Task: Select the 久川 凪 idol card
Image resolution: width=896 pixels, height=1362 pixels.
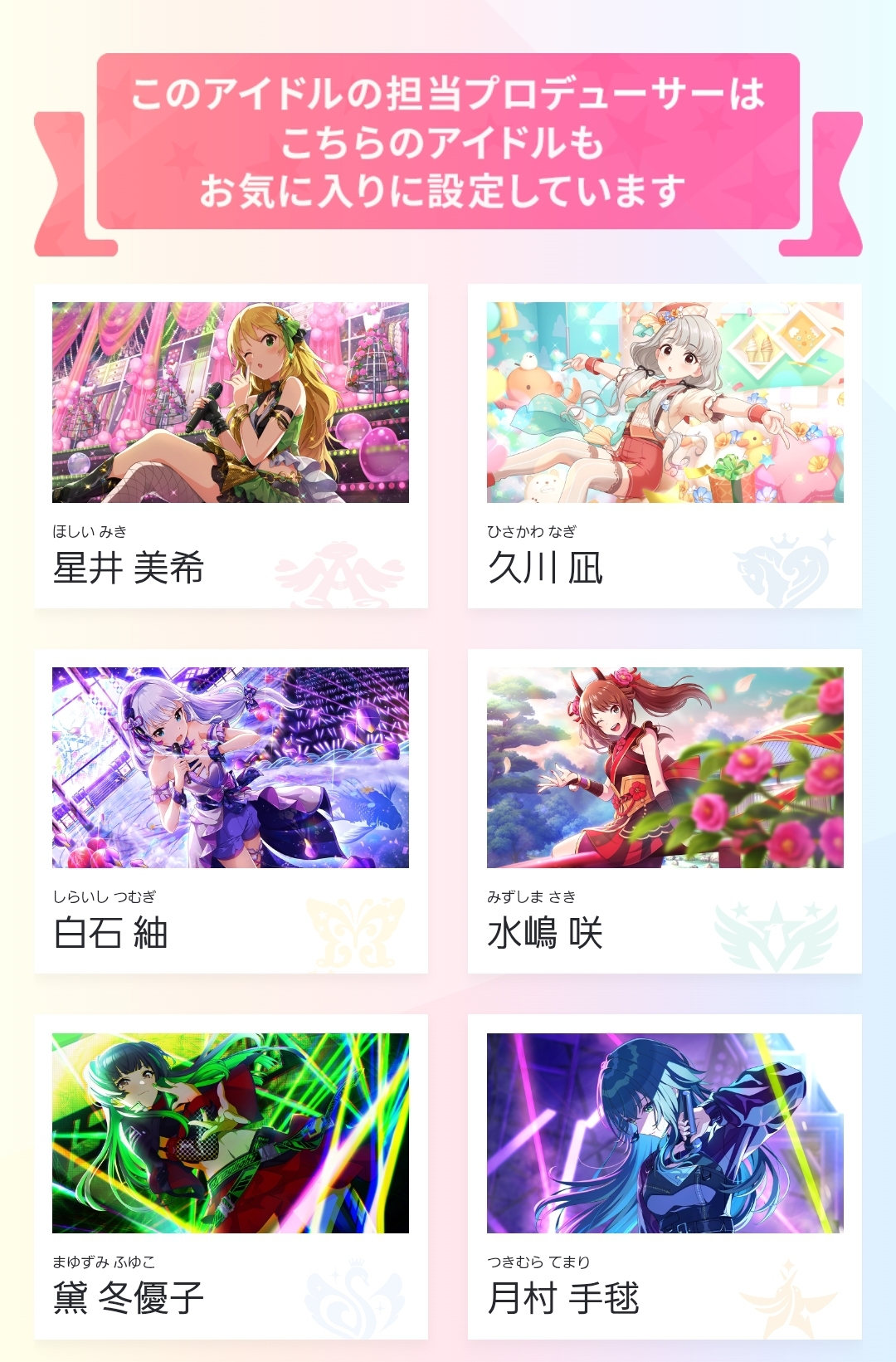Action: 665,446
